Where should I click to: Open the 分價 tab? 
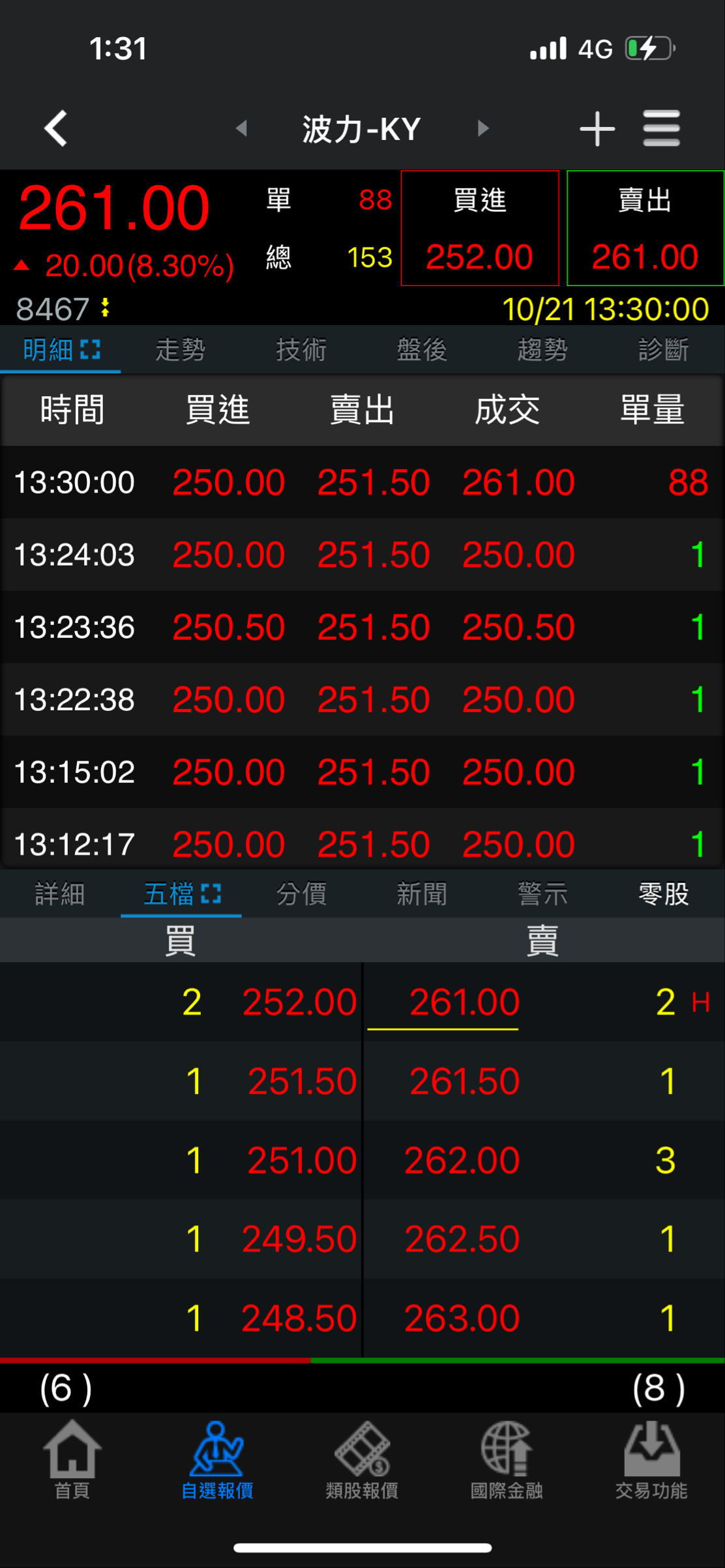pos(301,894)
